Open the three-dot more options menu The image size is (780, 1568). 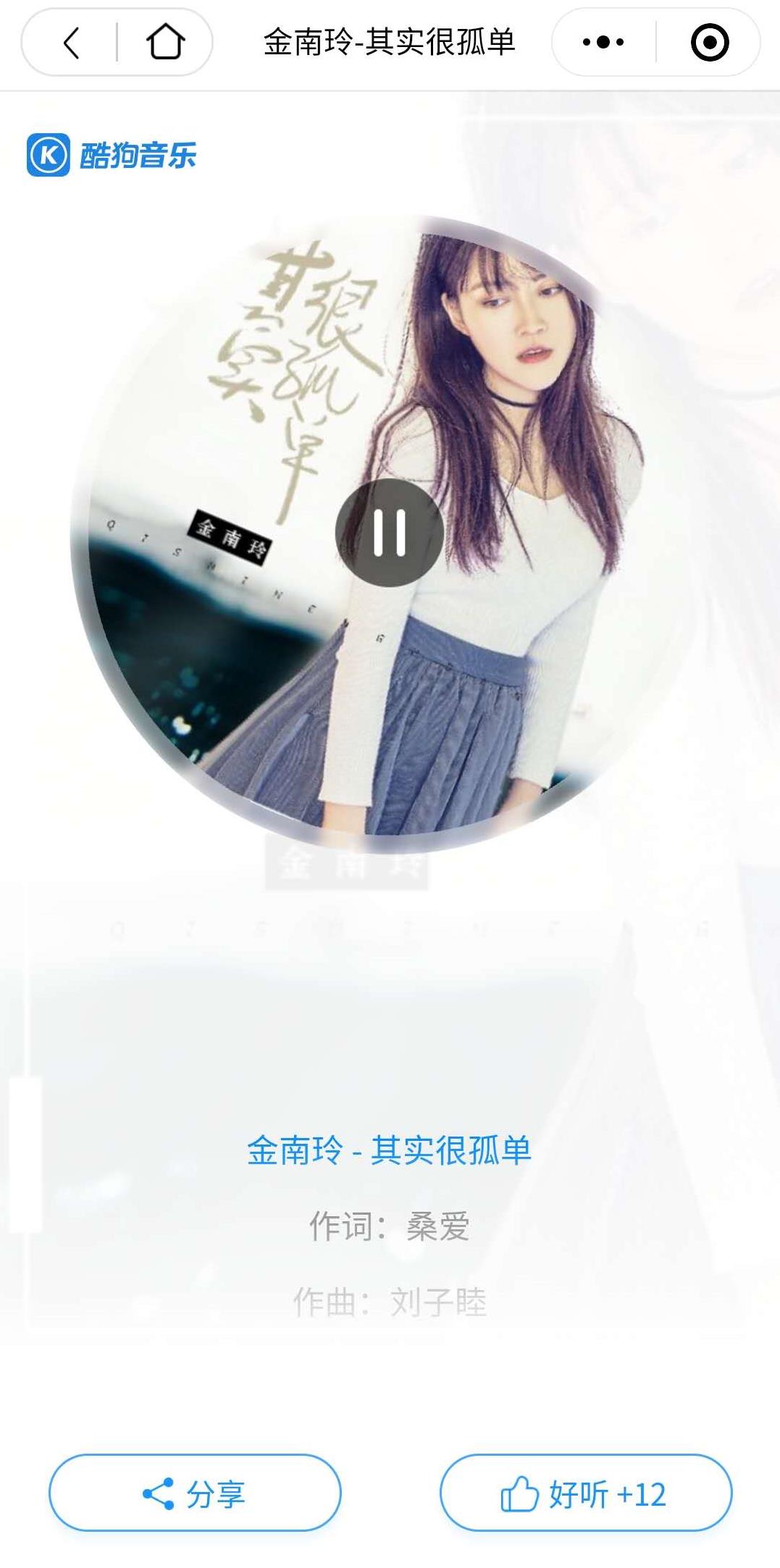(603, 43)
